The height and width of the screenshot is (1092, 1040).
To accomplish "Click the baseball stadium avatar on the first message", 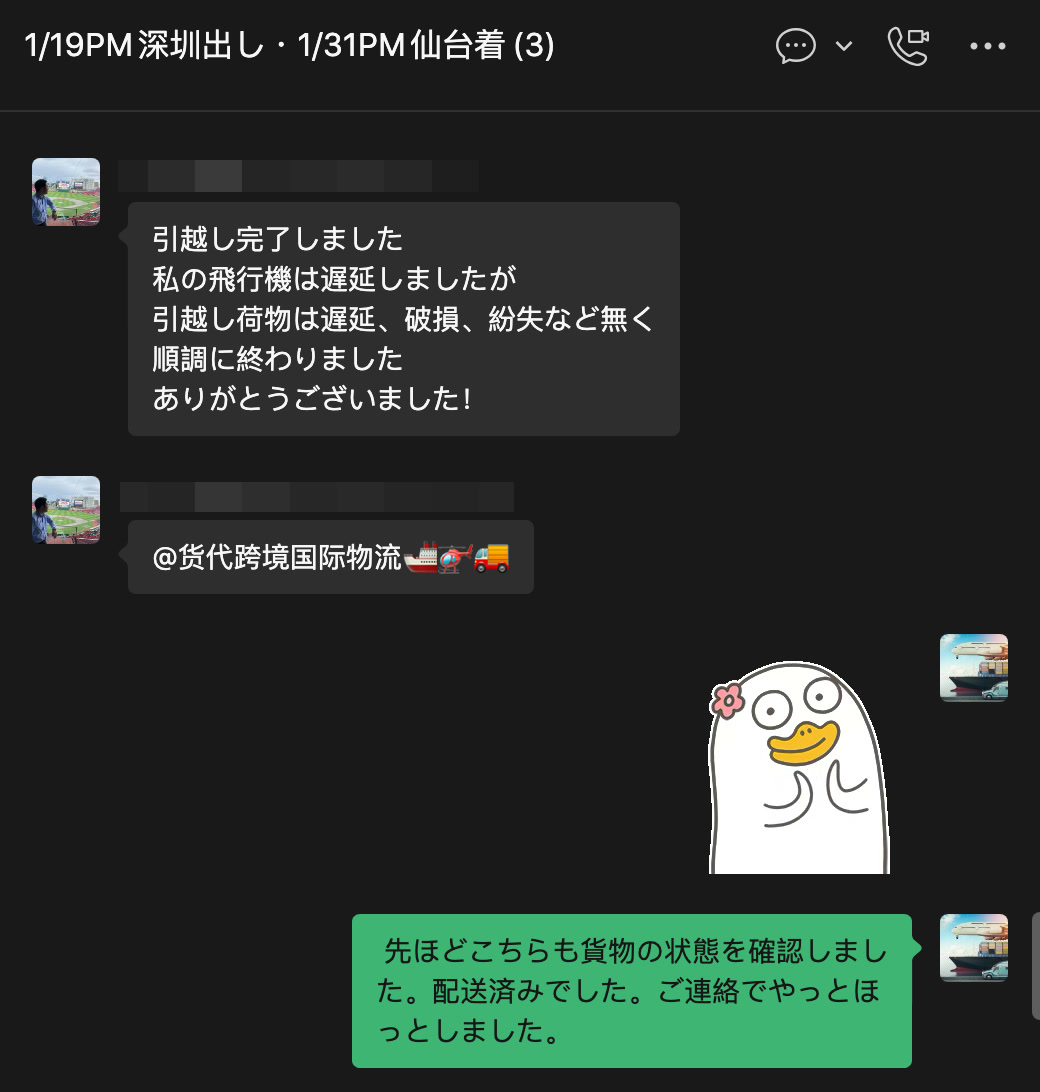I will point(65,191).
